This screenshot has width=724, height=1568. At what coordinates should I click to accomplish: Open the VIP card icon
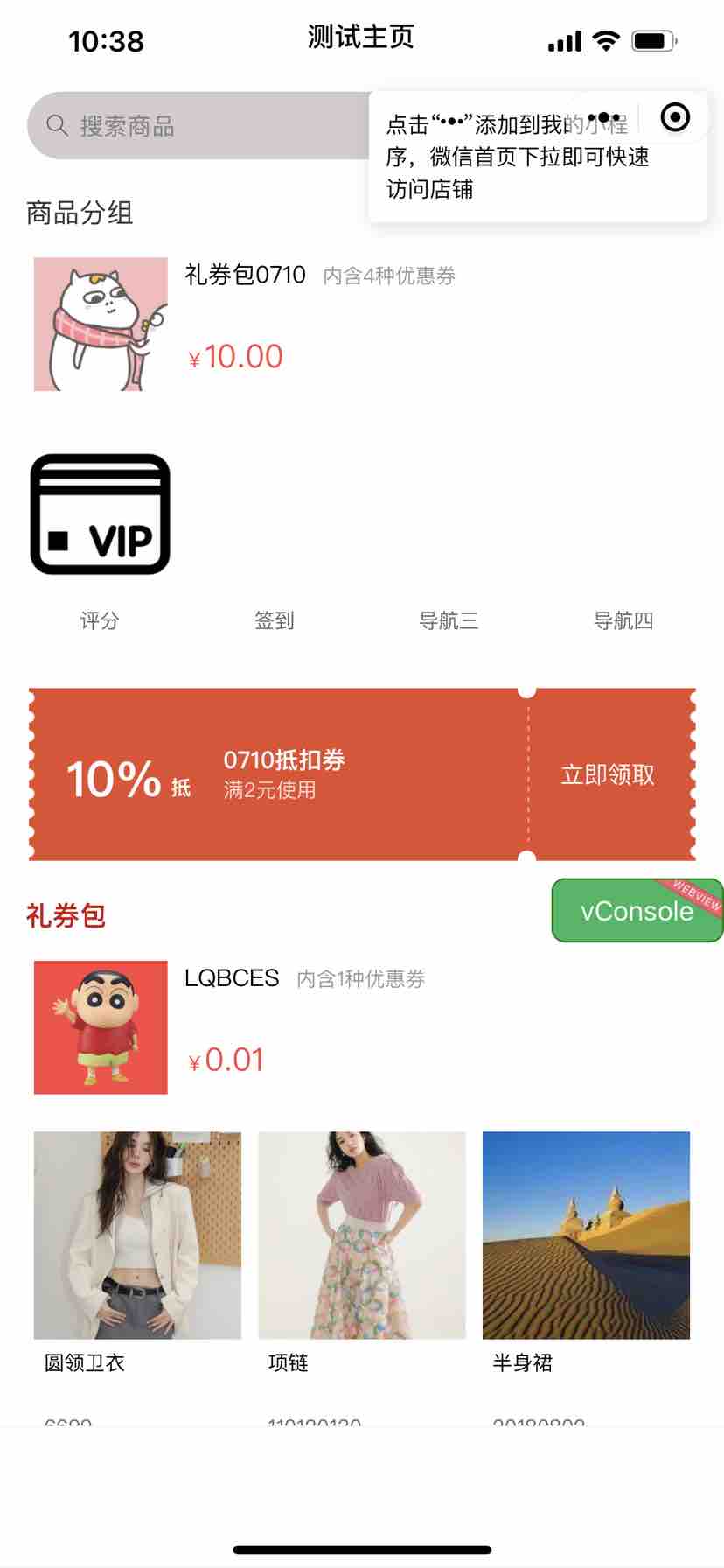[100, 514]
